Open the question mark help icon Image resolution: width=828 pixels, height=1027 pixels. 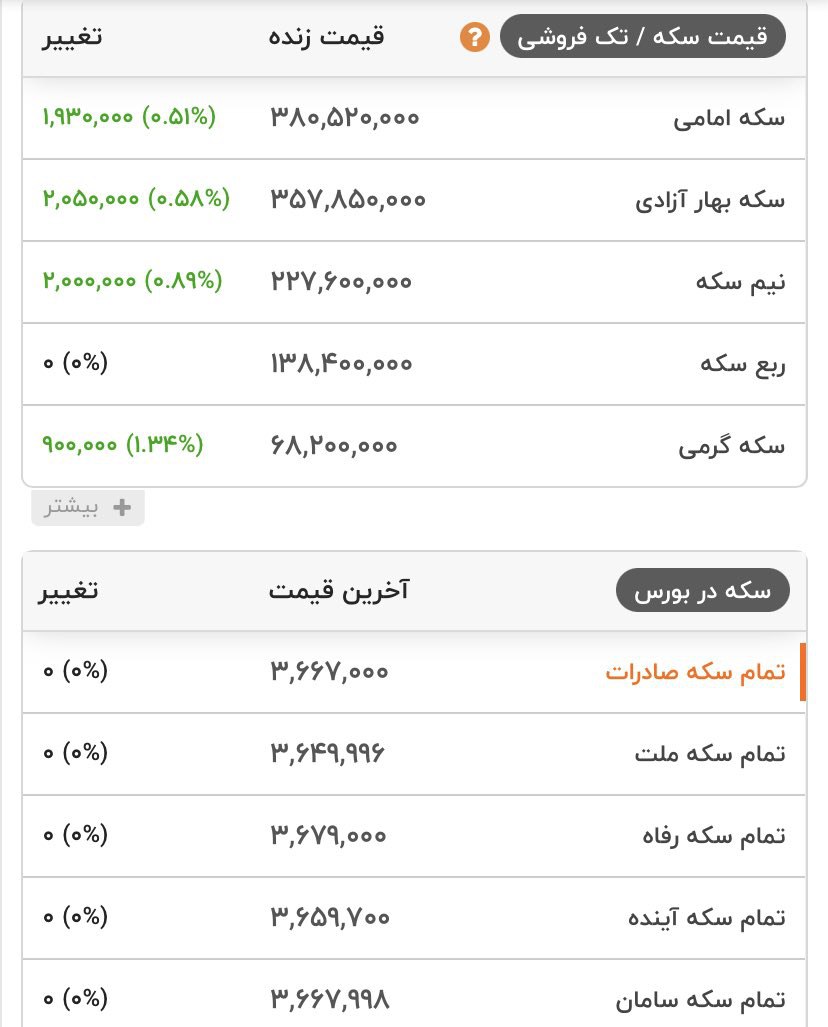tap(474, 38)
